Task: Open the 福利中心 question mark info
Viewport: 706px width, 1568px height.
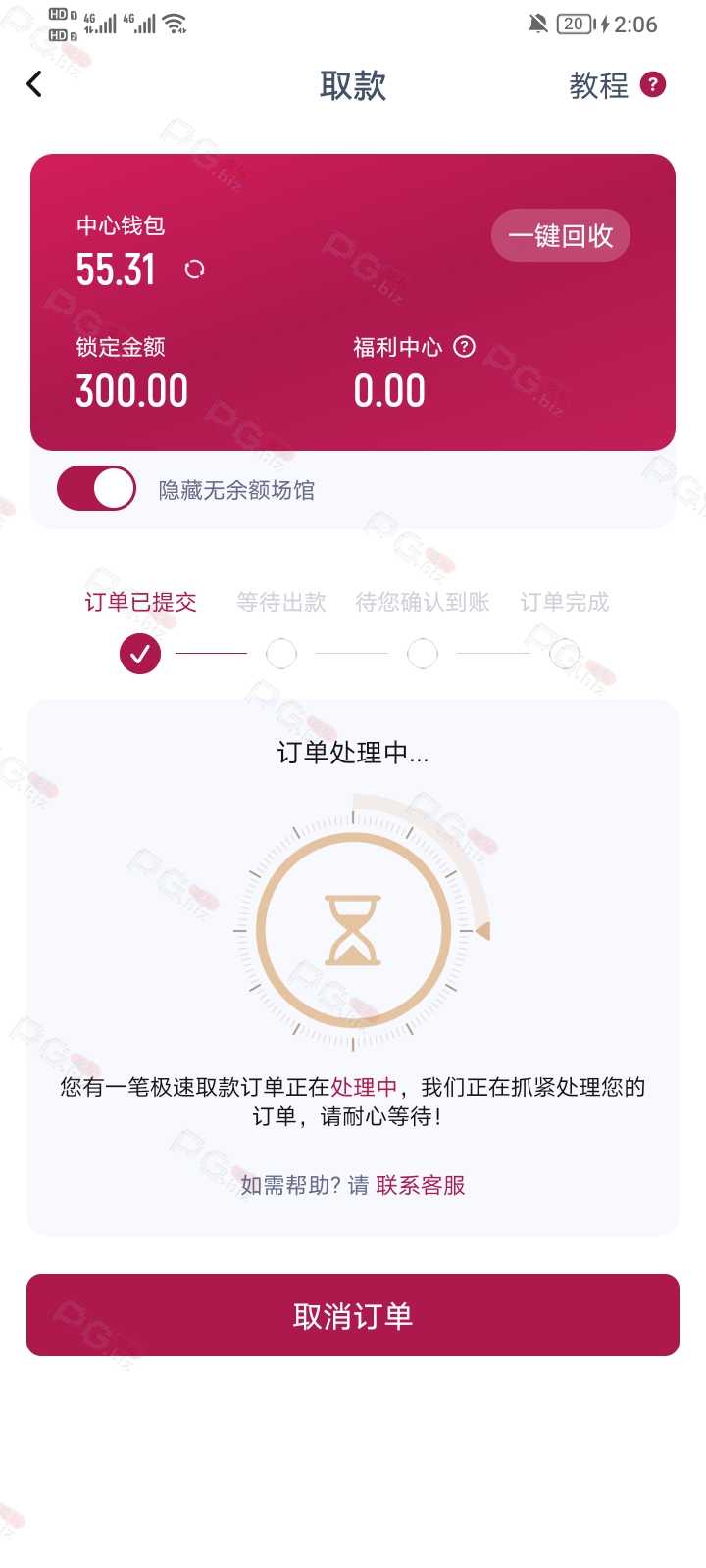Action: 465,346
